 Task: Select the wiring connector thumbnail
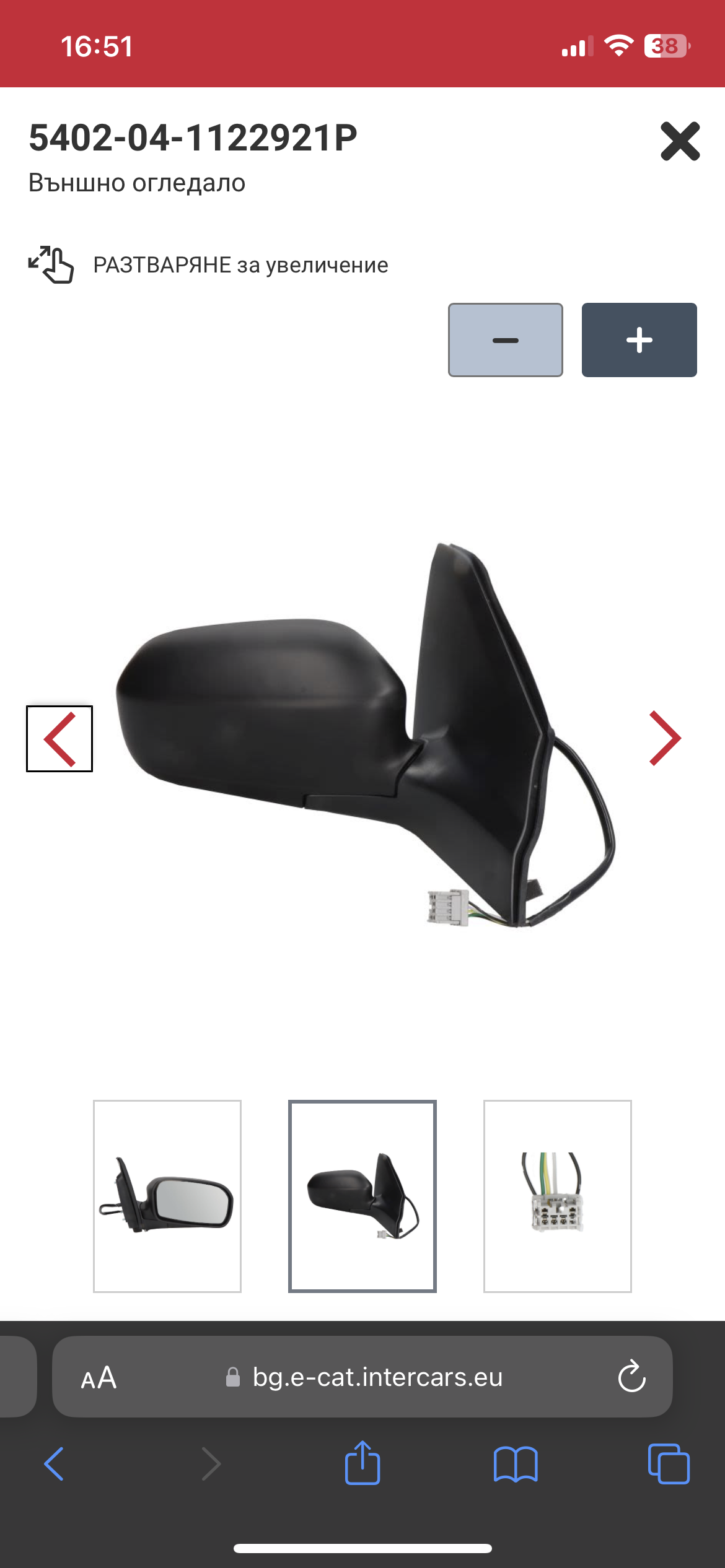point(557,1196)
